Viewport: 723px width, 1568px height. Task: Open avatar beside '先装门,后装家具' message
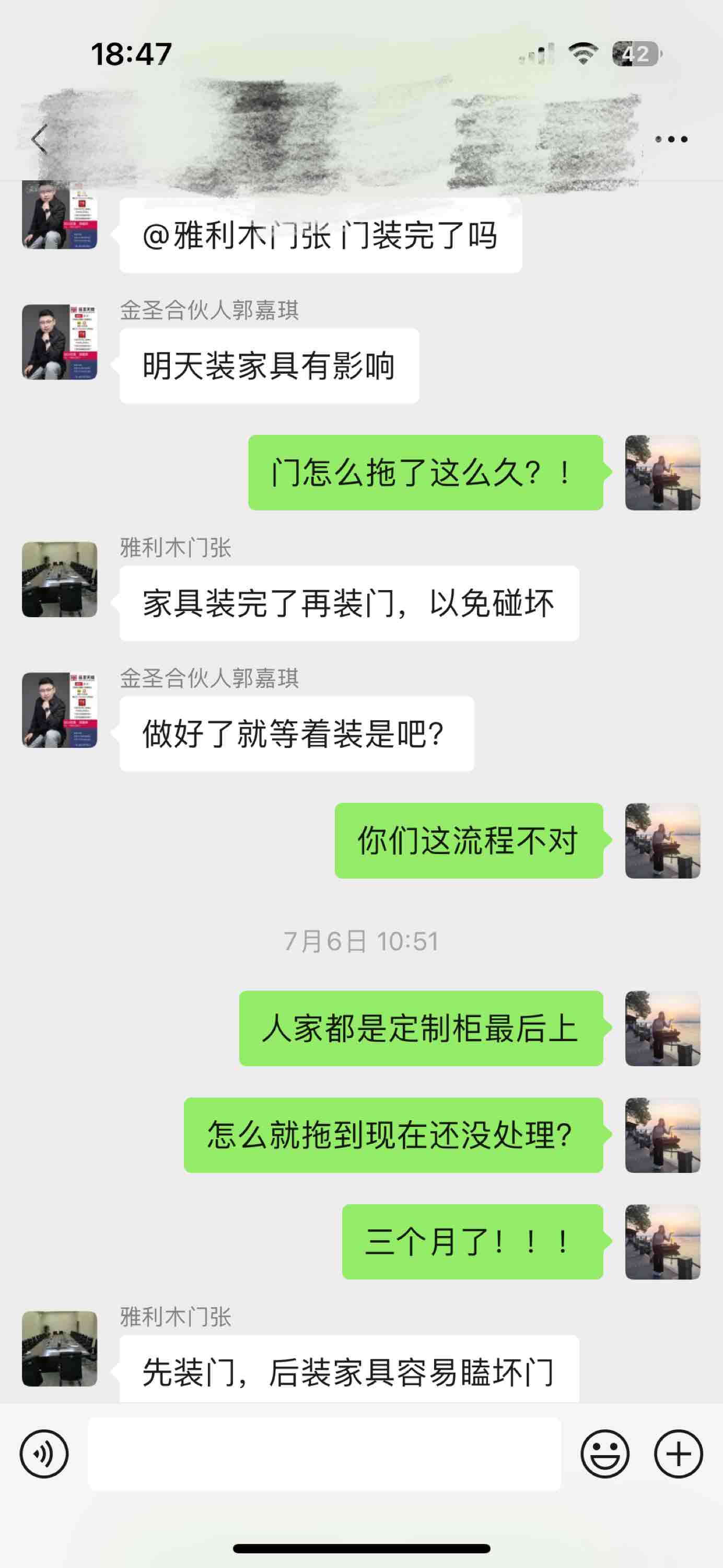[x=60, y=1348]
